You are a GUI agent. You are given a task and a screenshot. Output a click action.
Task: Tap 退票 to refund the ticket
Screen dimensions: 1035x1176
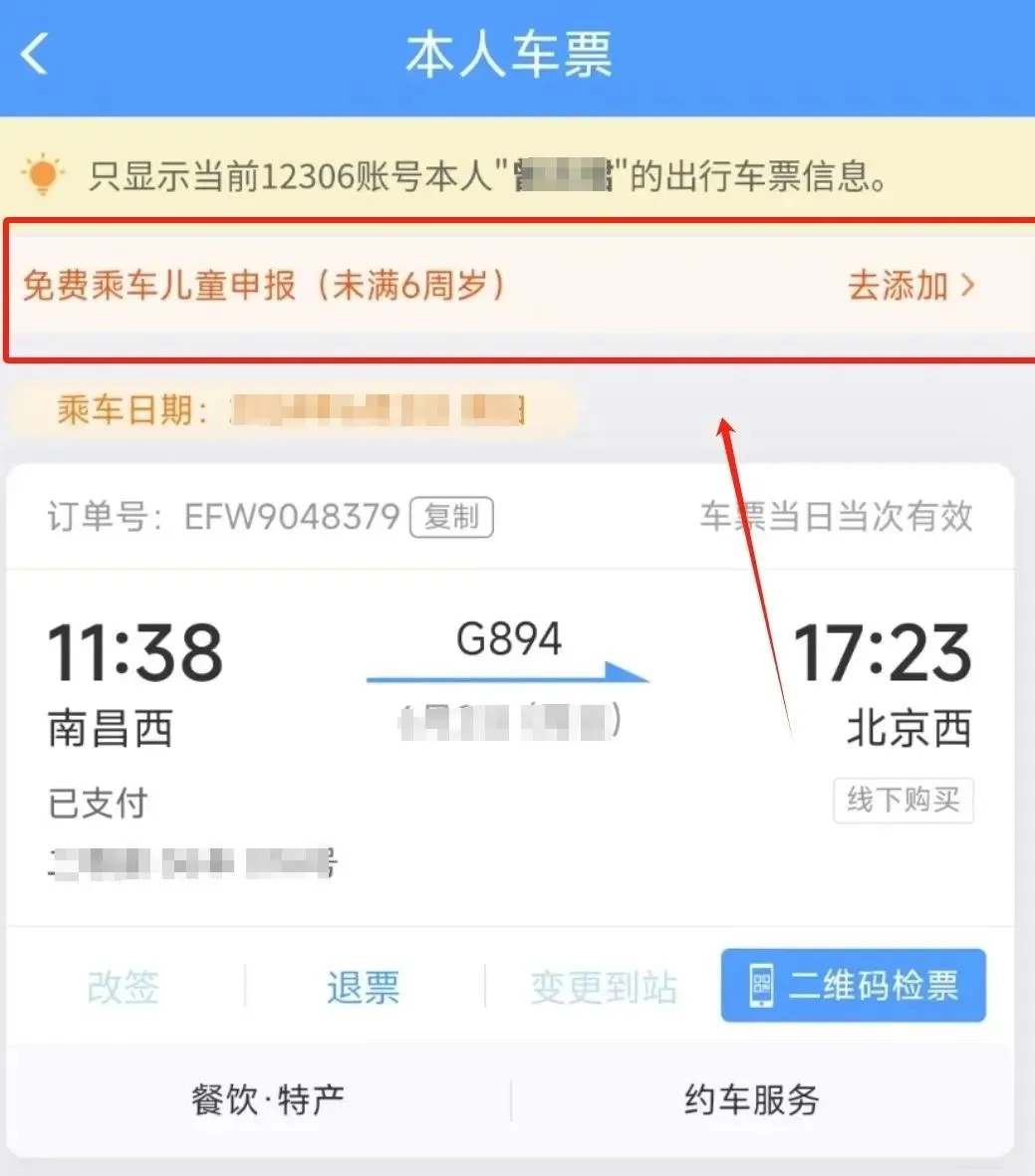click(363, 987)
